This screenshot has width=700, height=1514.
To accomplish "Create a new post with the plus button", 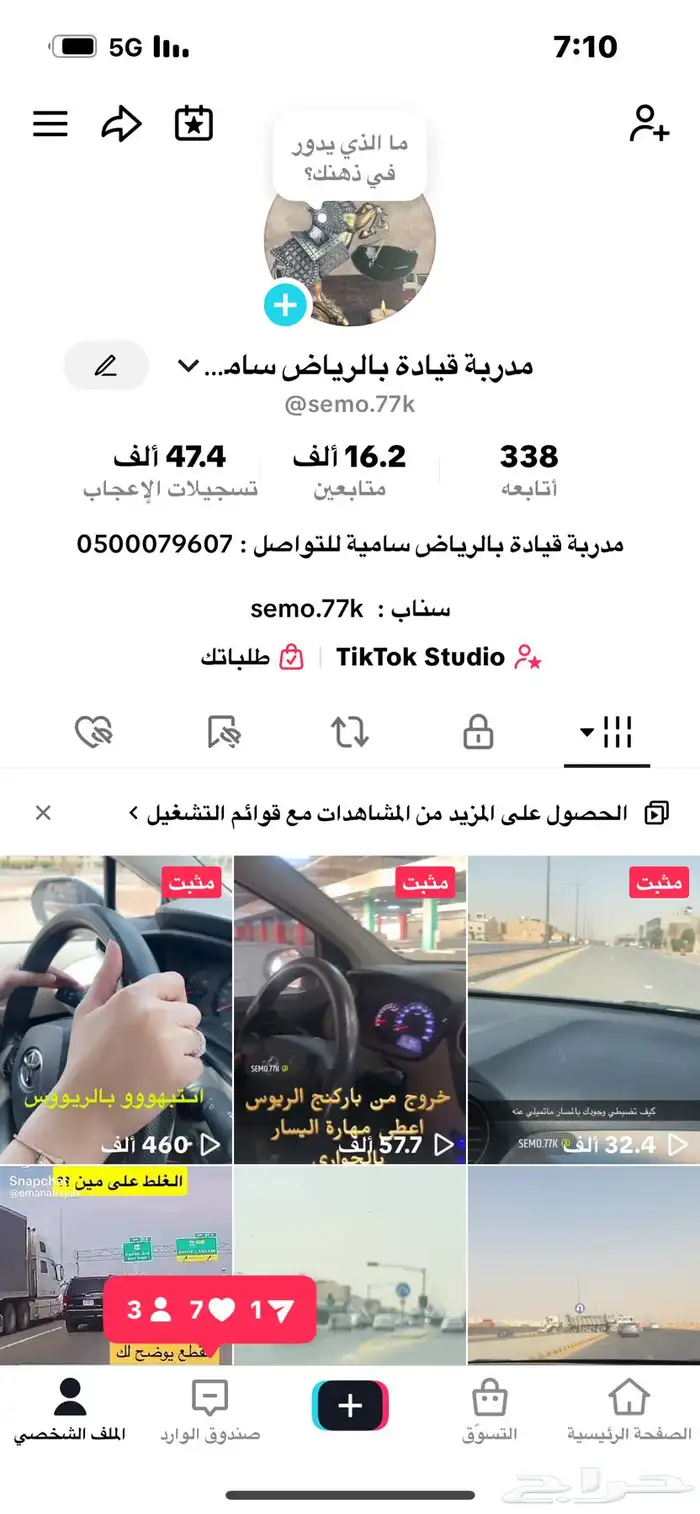I will point(350,1406).
